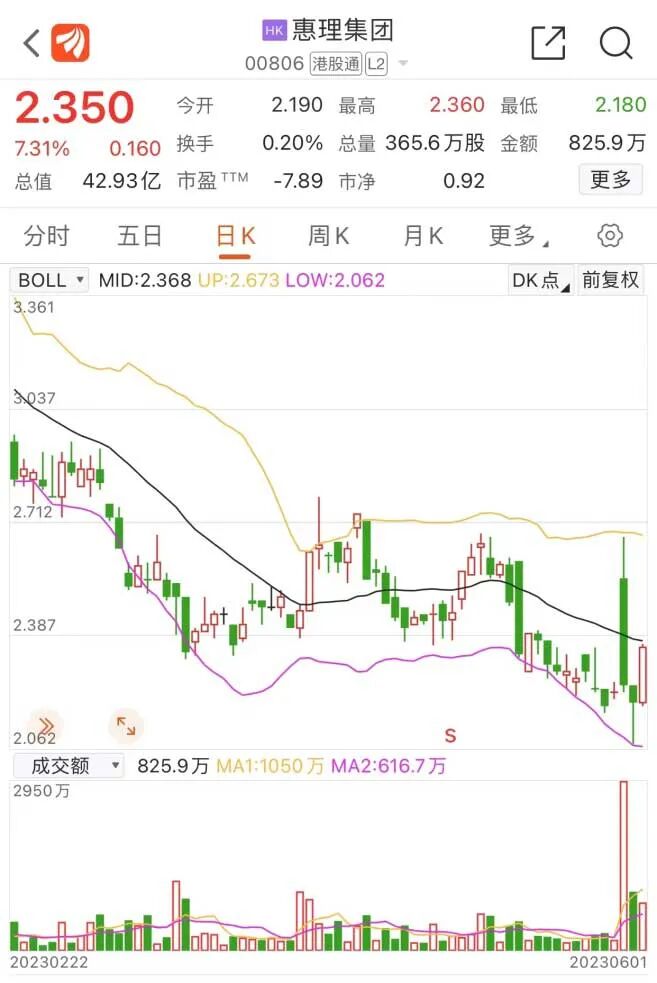This screenshot has width=657, height=983.
Task: Open chart settings gear
Action: tap(610, 236)
